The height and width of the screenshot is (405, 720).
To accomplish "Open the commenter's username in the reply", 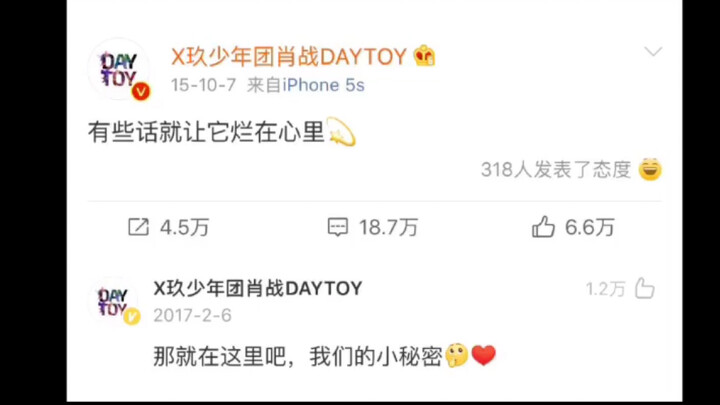I will click(x=257, y=288).
